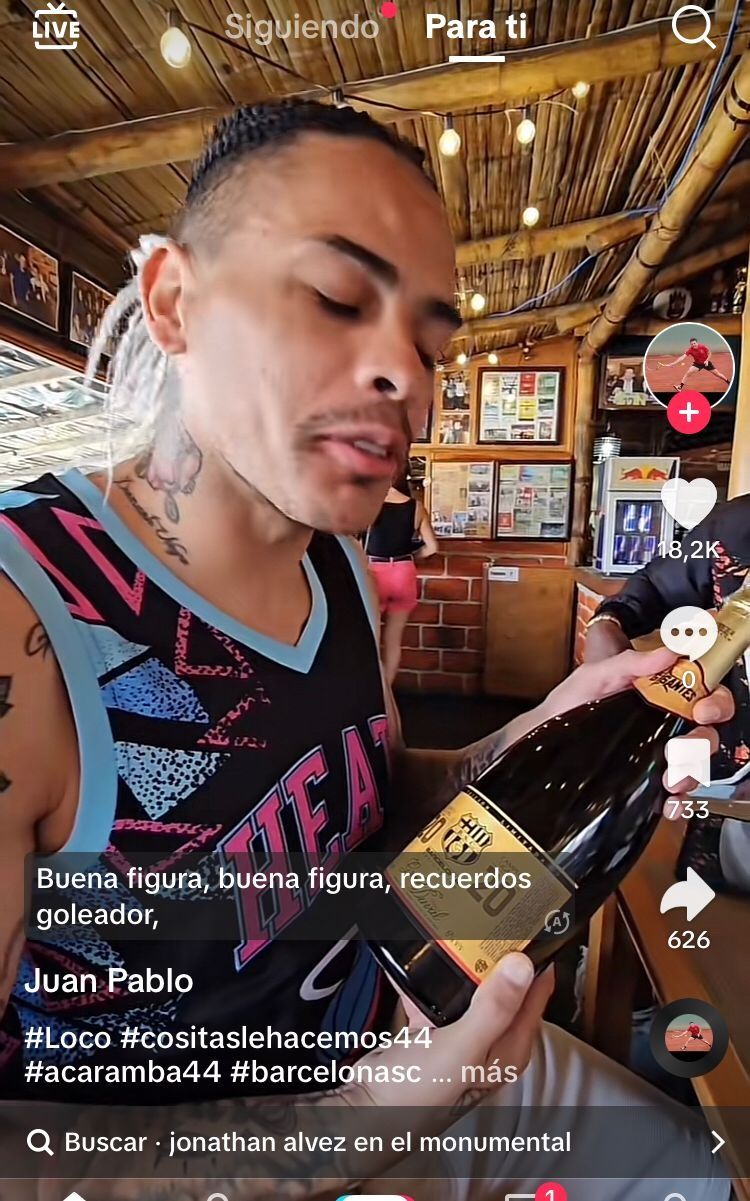This screenshot has width=750, height=1201.
Task: Switch to the Siguiendo tab
Action: 301,28
